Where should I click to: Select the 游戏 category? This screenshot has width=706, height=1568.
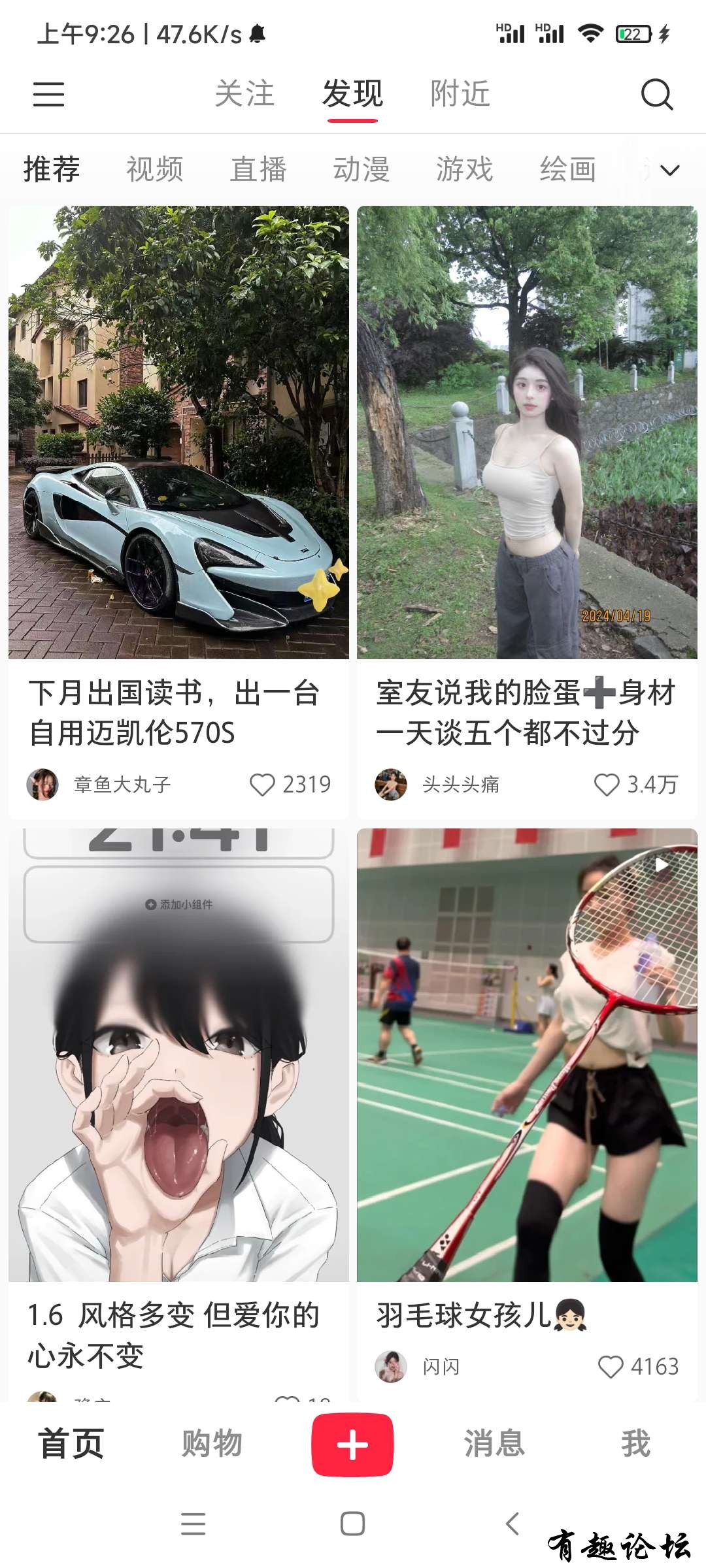465,169
